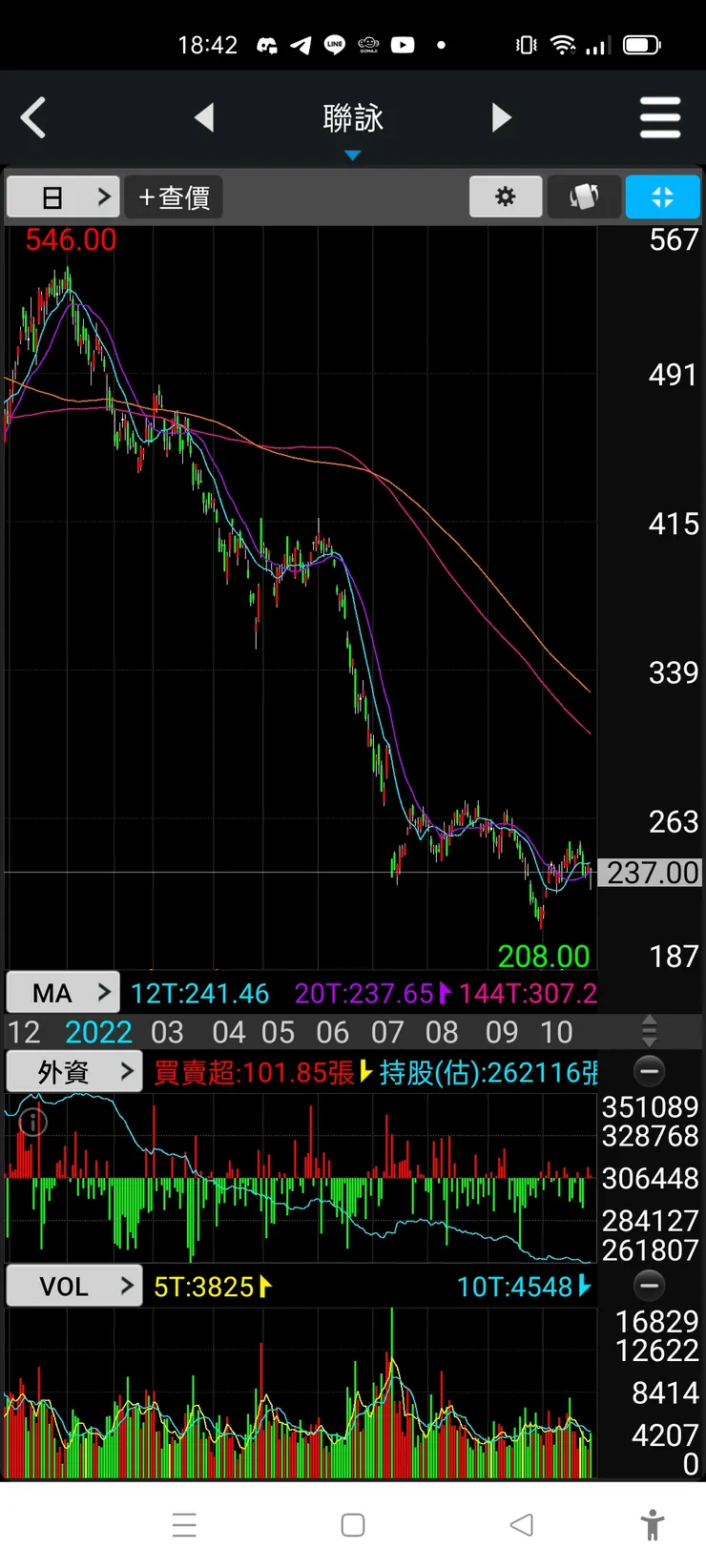This screenshot has height=1568, width=706.
Task: Change the MA indicator selector
Action: click(x=63, y=993)
